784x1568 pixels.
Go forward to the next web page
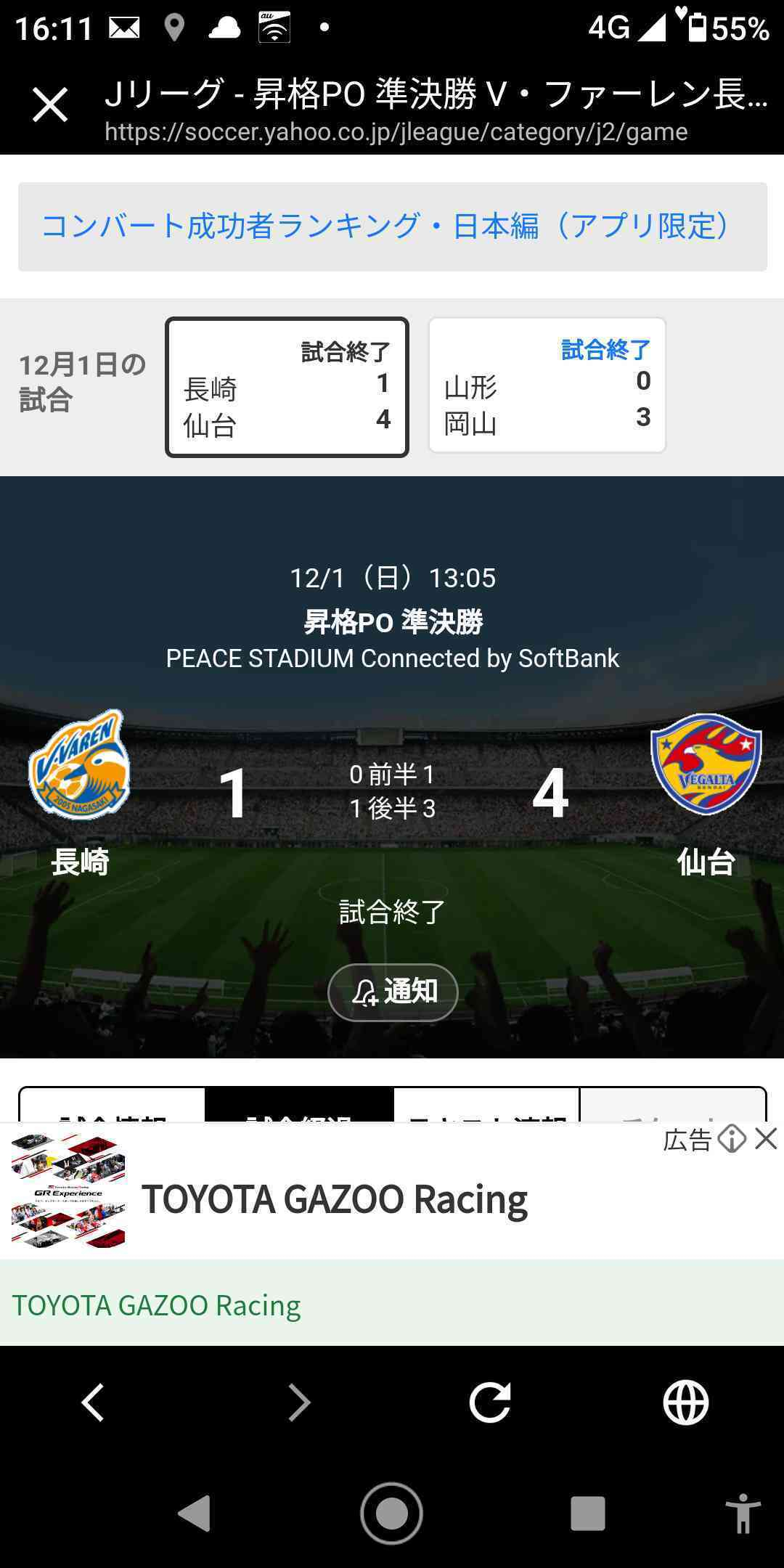(298, 1401)
